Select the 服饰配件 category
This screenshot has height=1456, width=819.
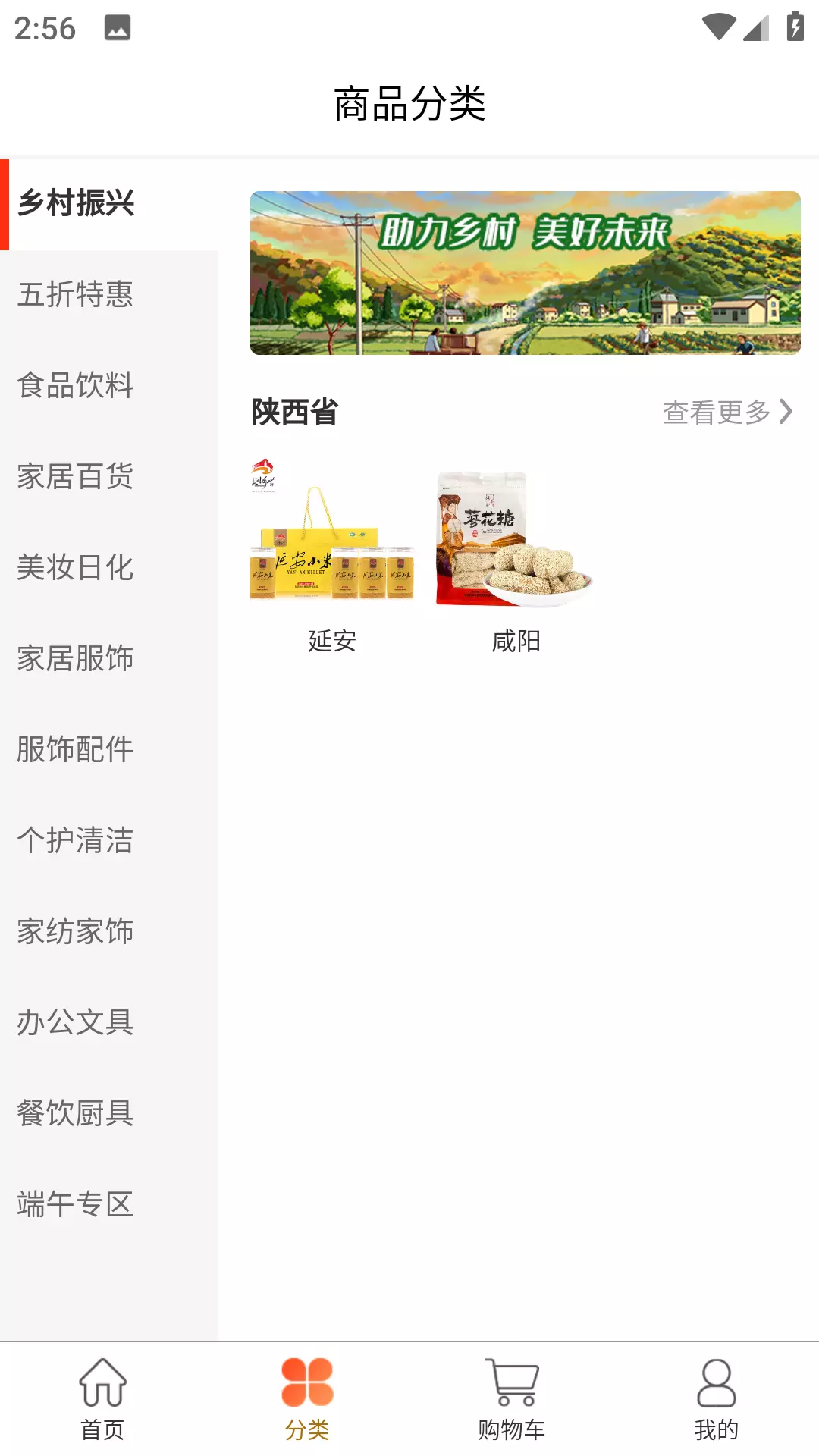[x=109, y=750]
